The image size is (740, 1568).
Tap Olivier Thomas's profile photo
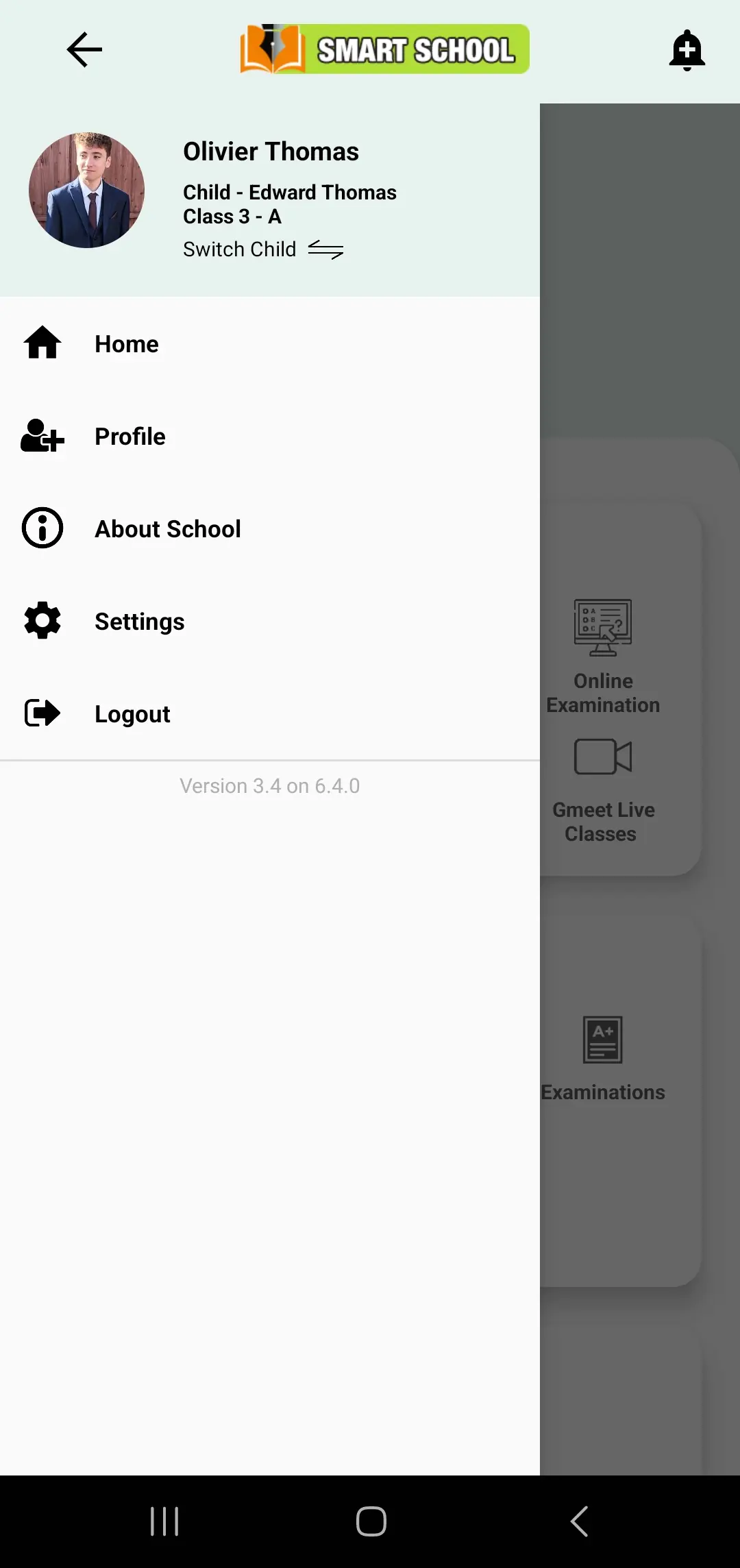click(x=87, y=190)
